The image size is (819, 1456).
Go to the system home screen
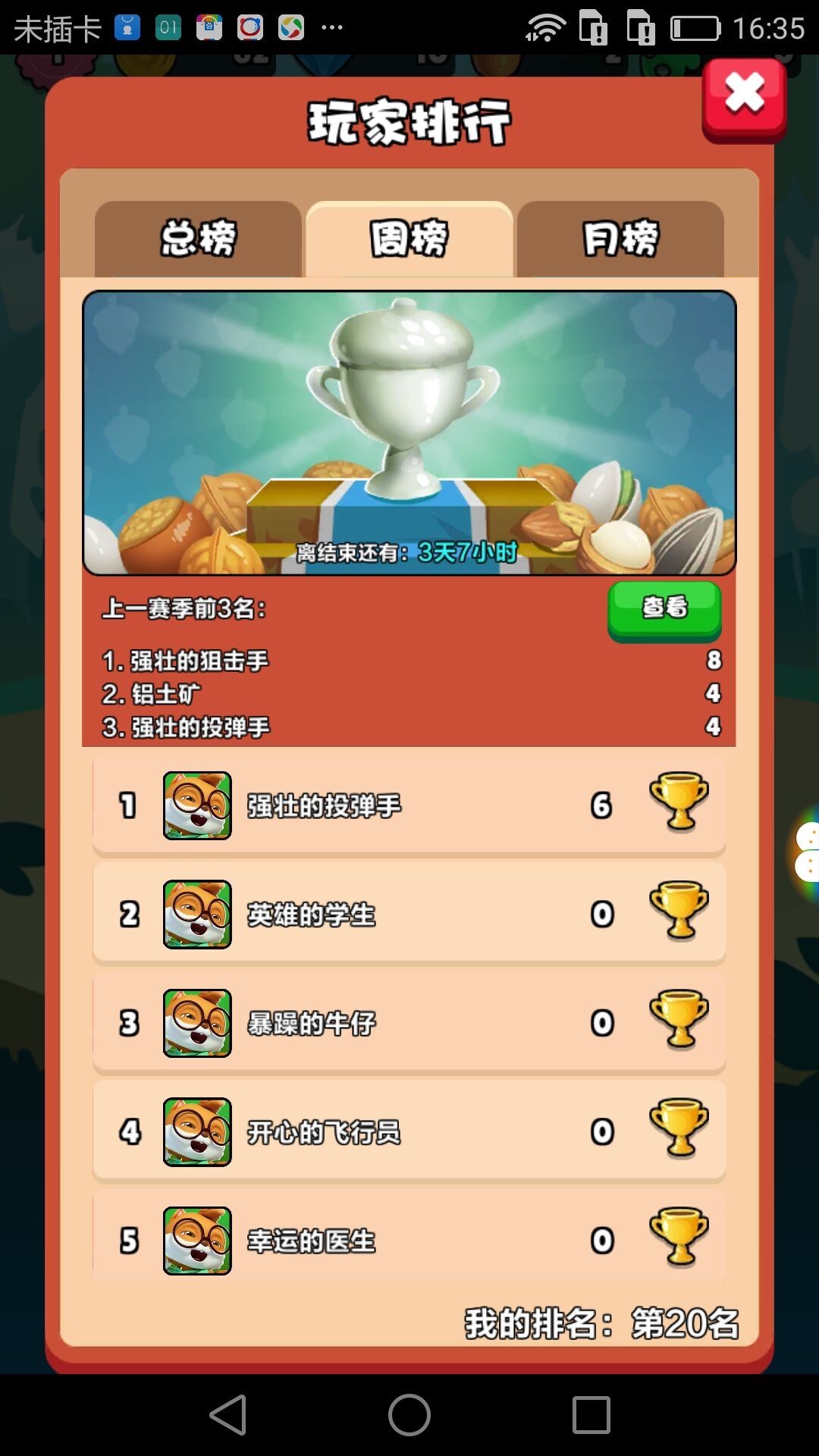point(409,1415)
